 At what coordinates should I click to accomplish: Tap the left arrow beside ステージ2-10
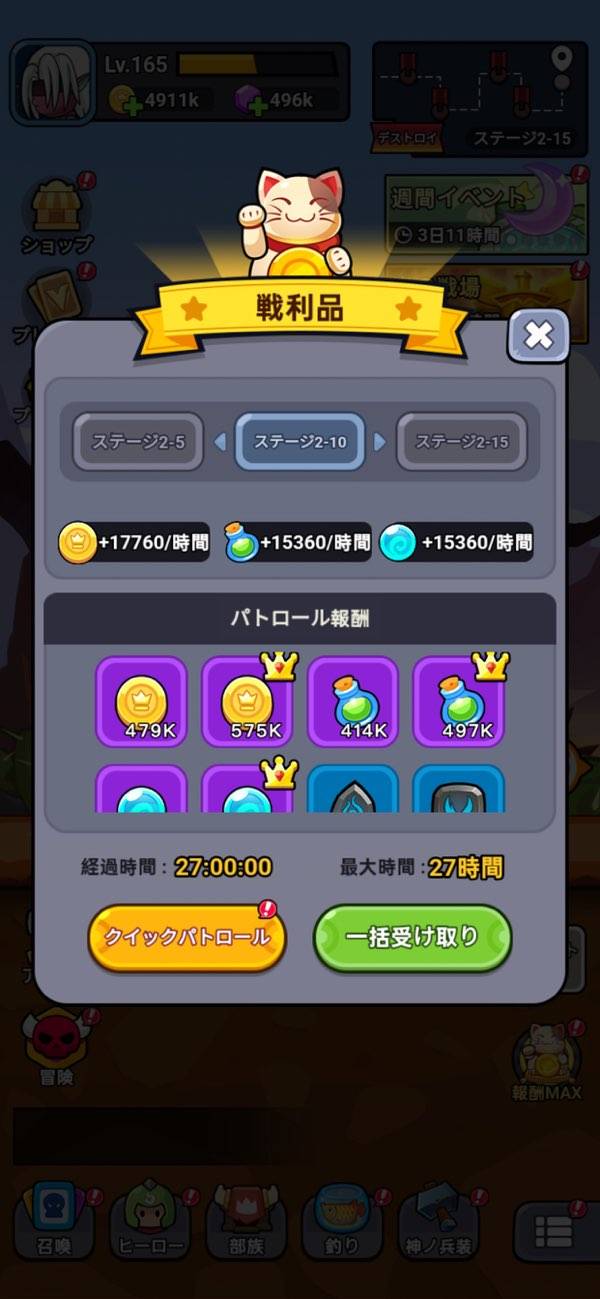click(220, 441)
